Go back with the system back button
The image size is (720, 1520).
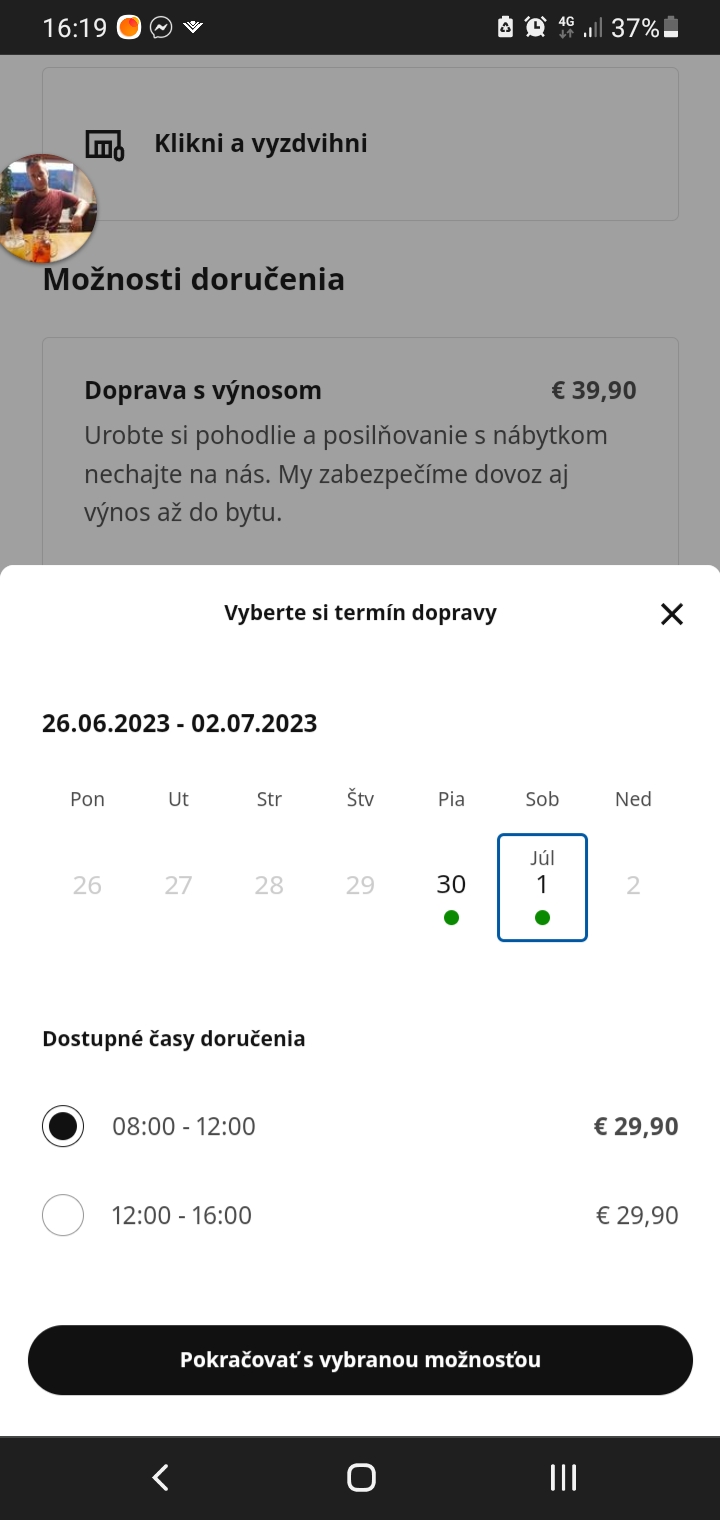click(x=160, y=1477)
